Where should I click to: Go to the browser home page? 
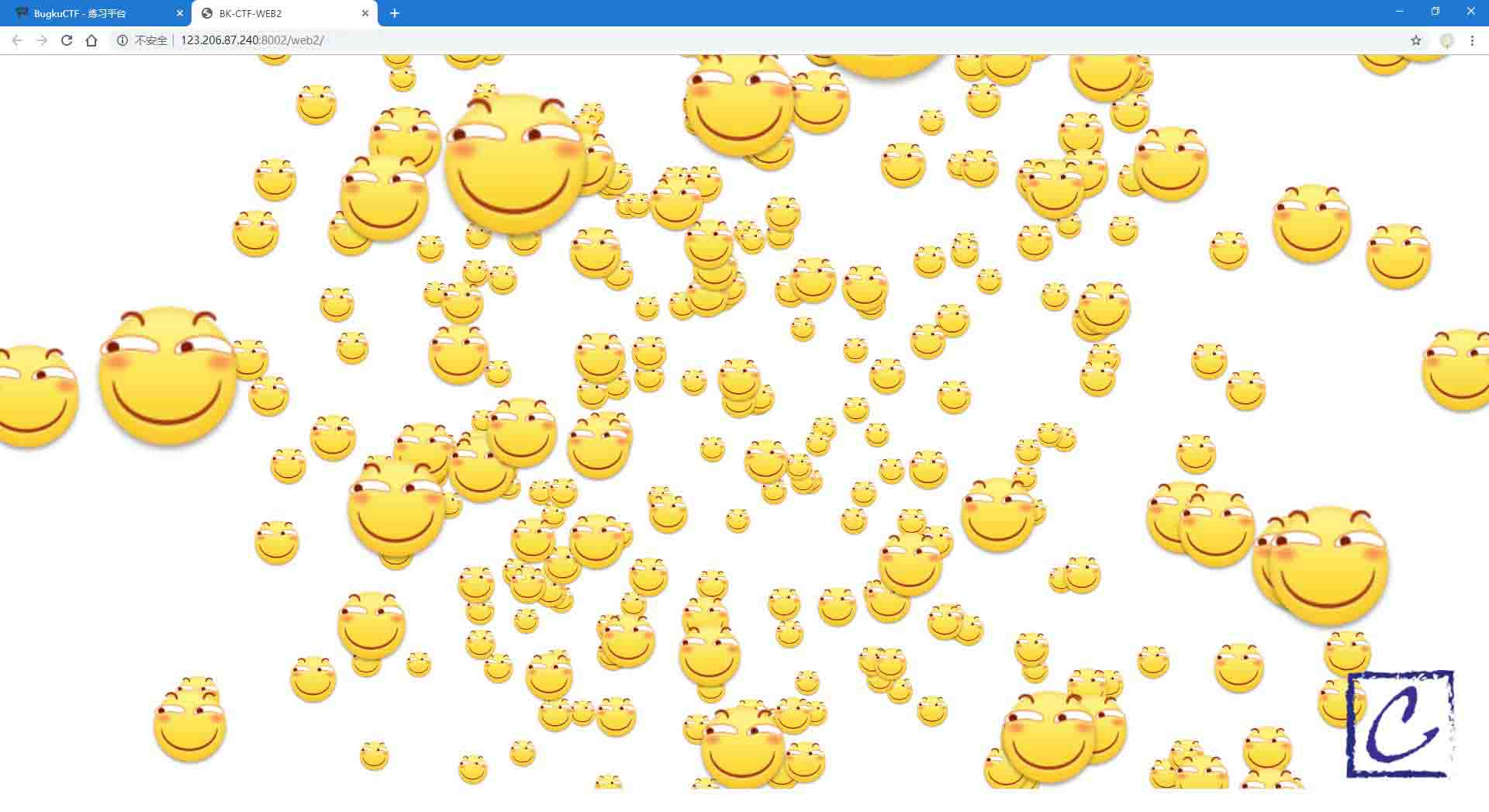tap(92, 40)
